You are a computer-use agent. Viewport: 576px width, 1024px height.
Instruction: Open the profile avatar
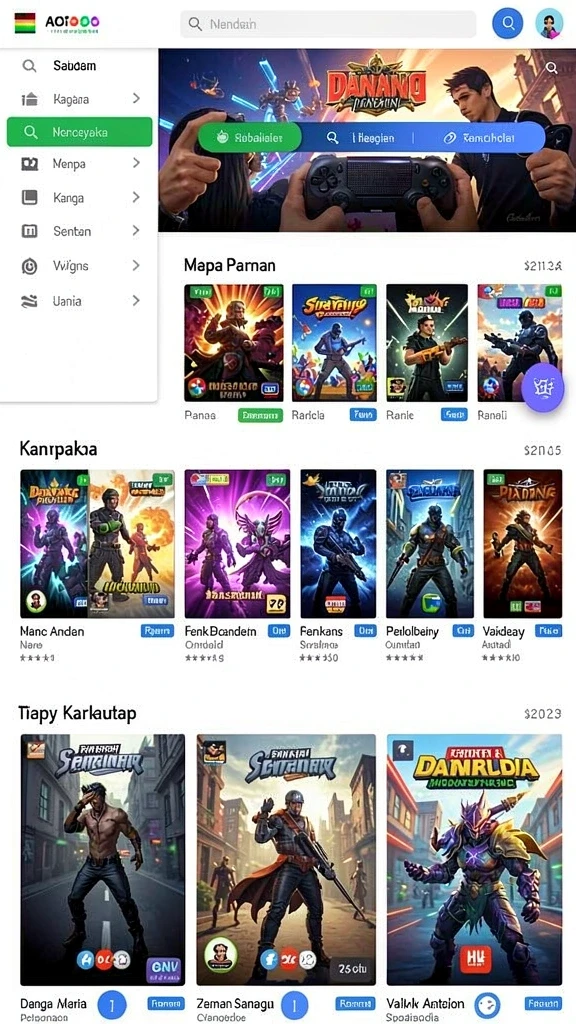[549, 24]
